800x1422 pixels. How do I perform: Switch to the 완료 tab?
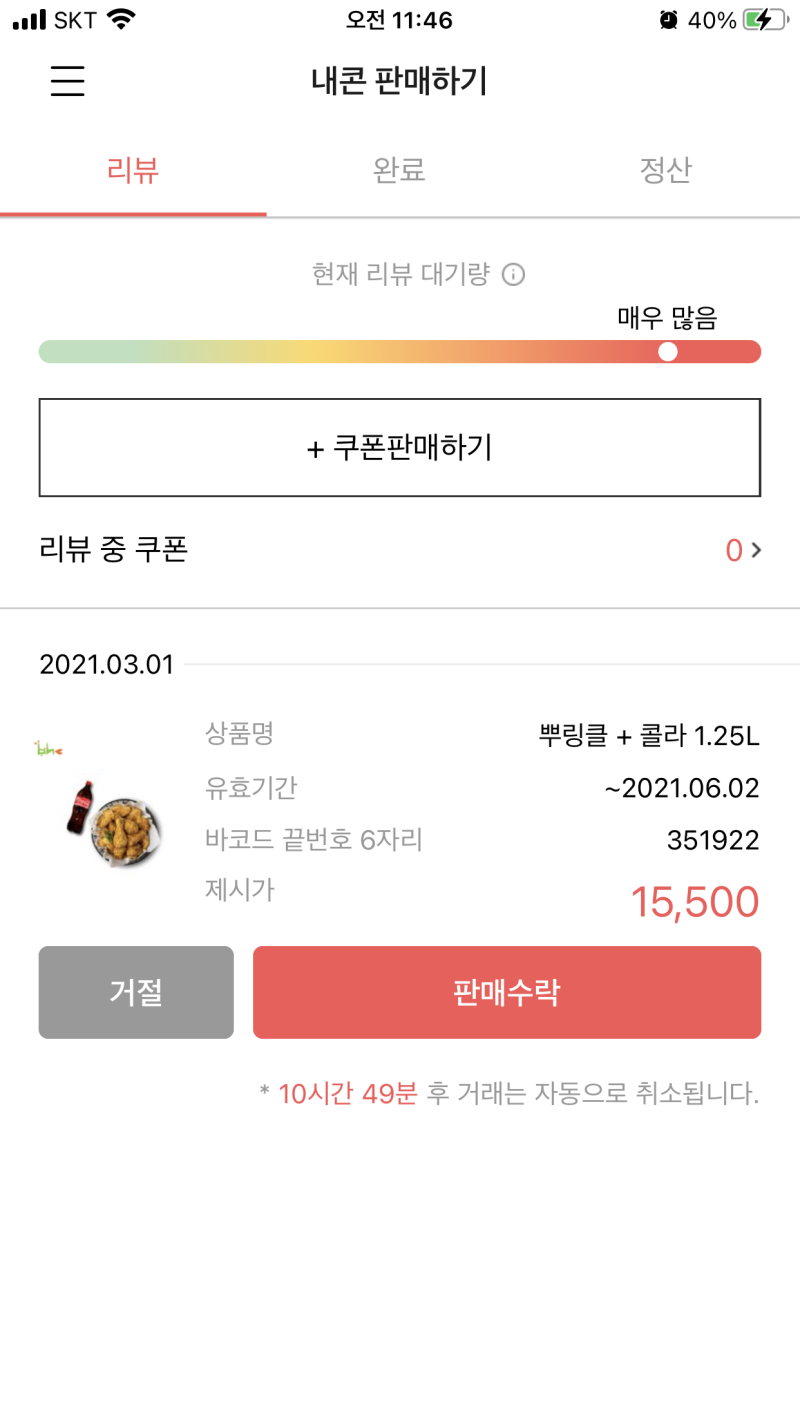coord(399,170)
